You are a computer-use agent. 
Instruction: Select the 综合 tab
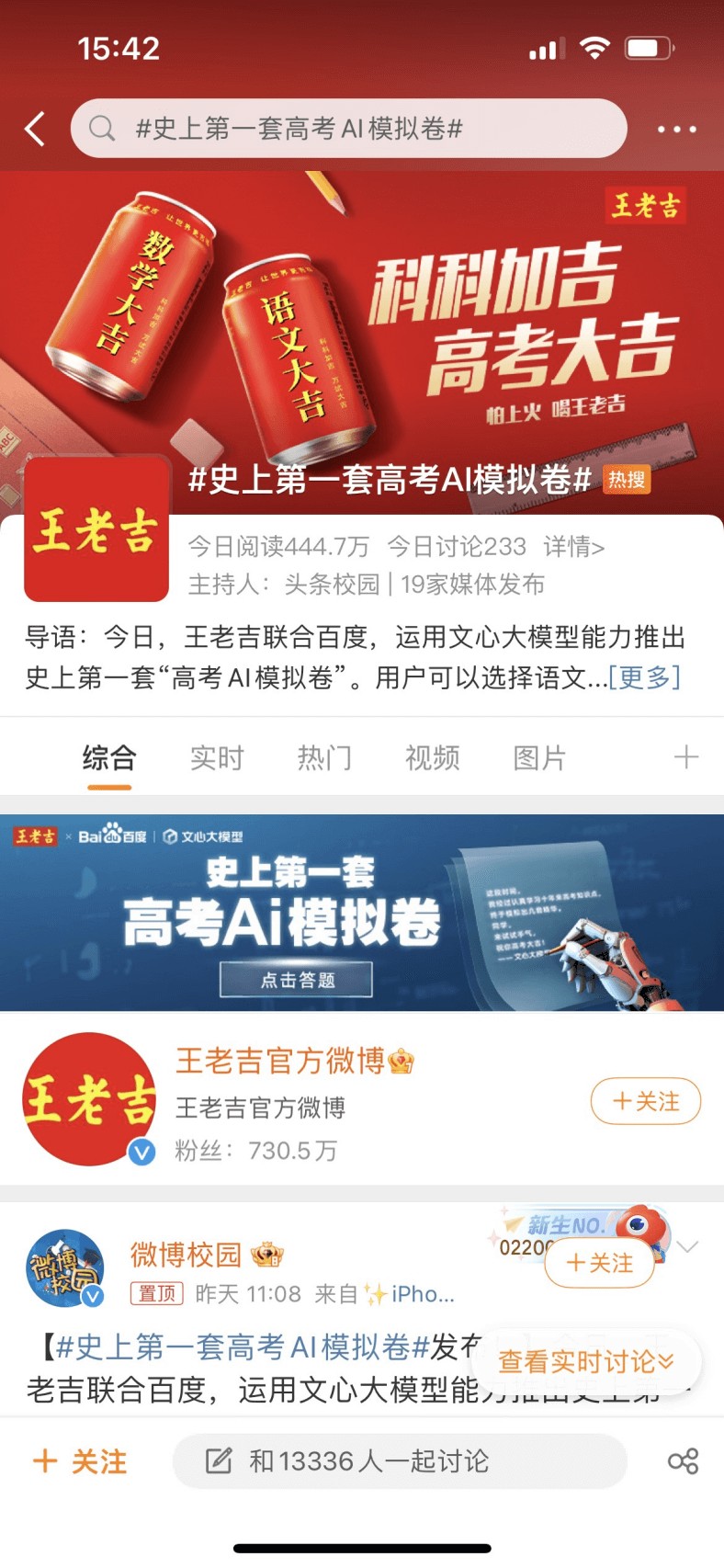click(109, 758)
